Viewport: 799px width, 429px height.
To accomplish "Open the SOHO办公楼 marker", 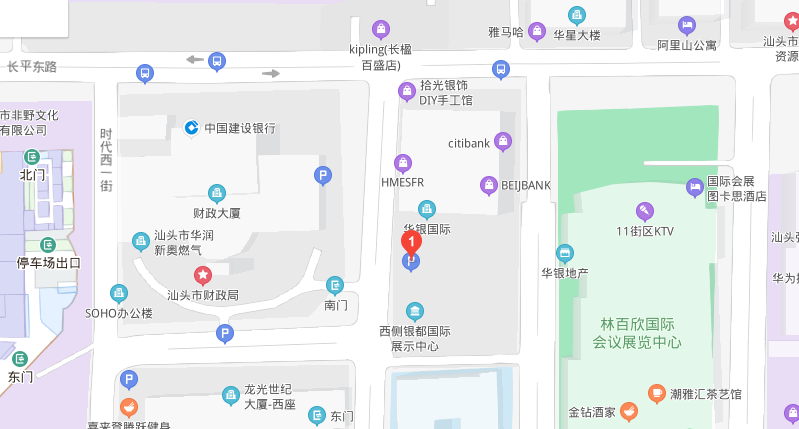I will pyautogui.click(x=118, y=293).
